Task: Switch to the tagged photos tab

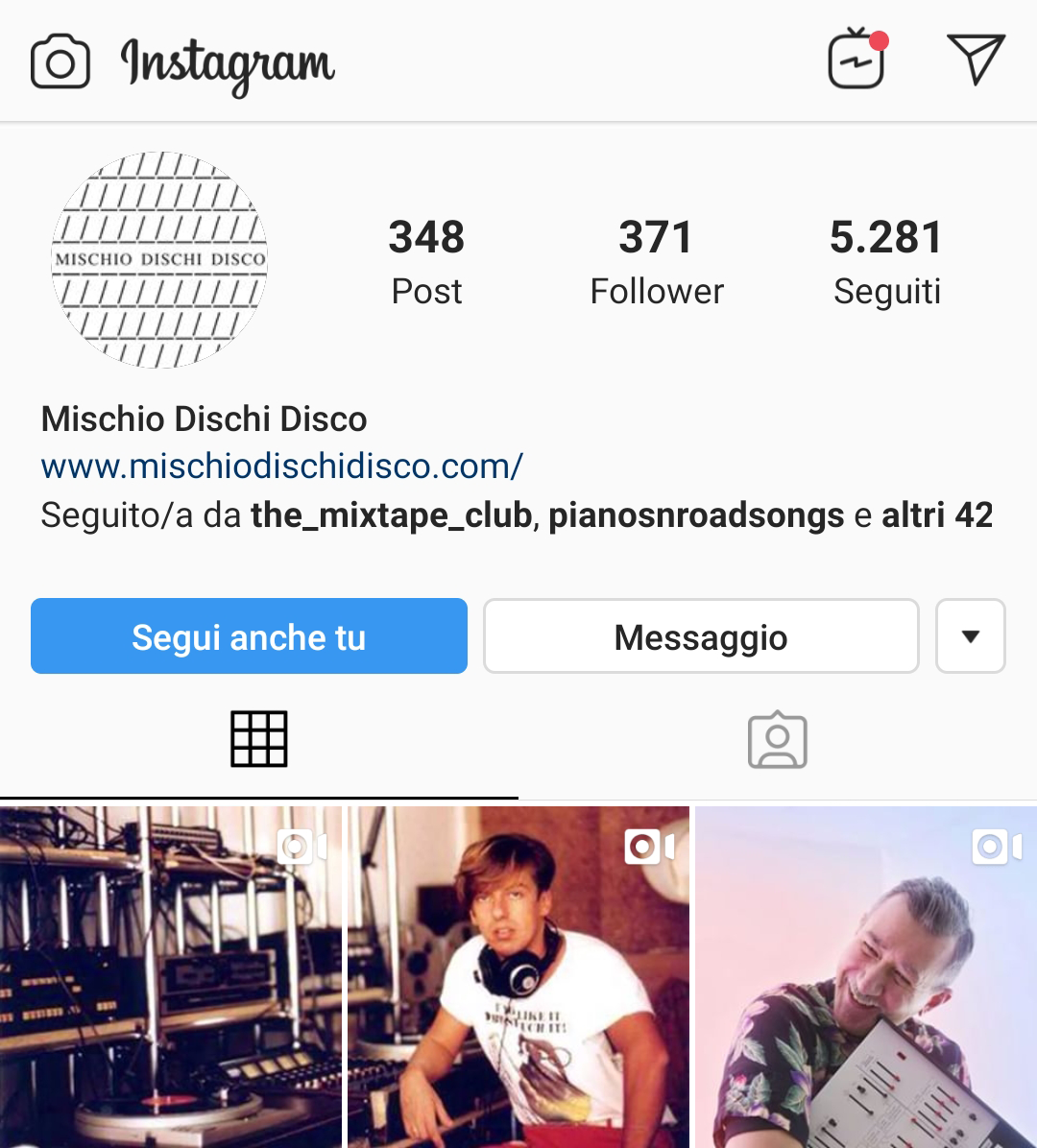Action: [x=778, y=739]
